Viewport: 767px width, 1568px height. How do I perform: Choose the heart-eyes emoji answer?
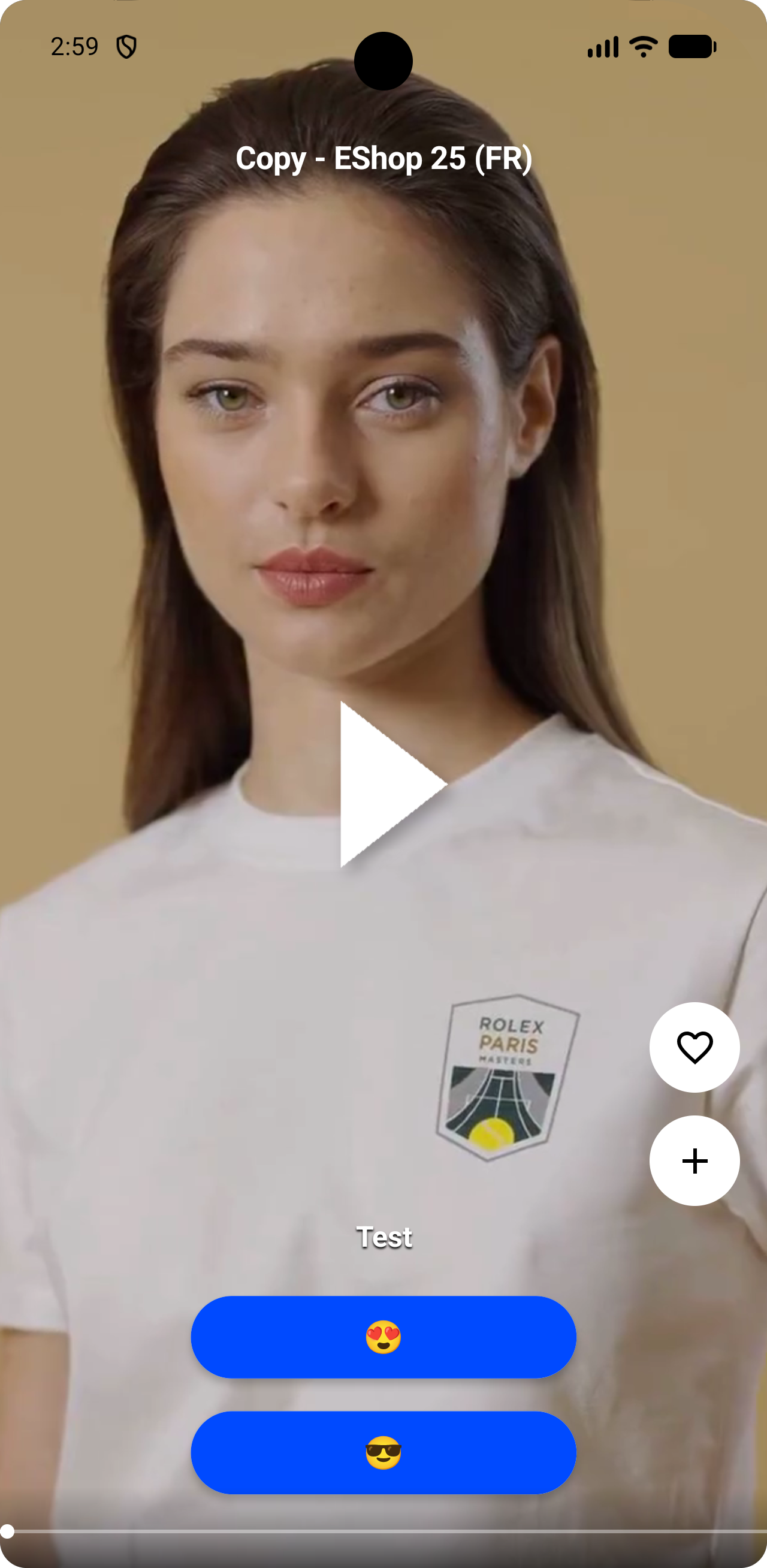coord(383,1337)
